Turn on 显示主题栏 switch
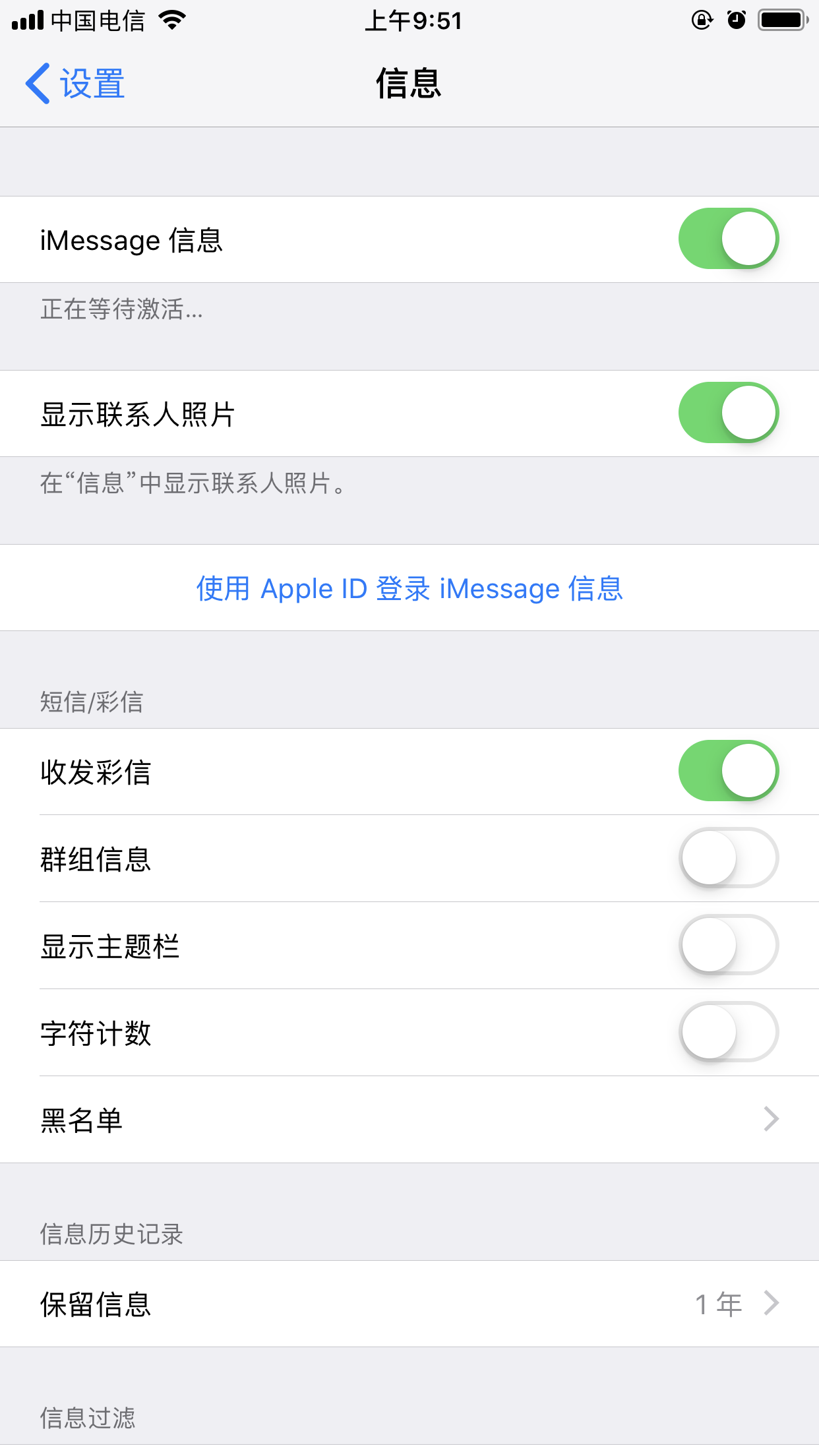Image resolution: width=819 pixels, height=1456 pixels. (728, 945)
